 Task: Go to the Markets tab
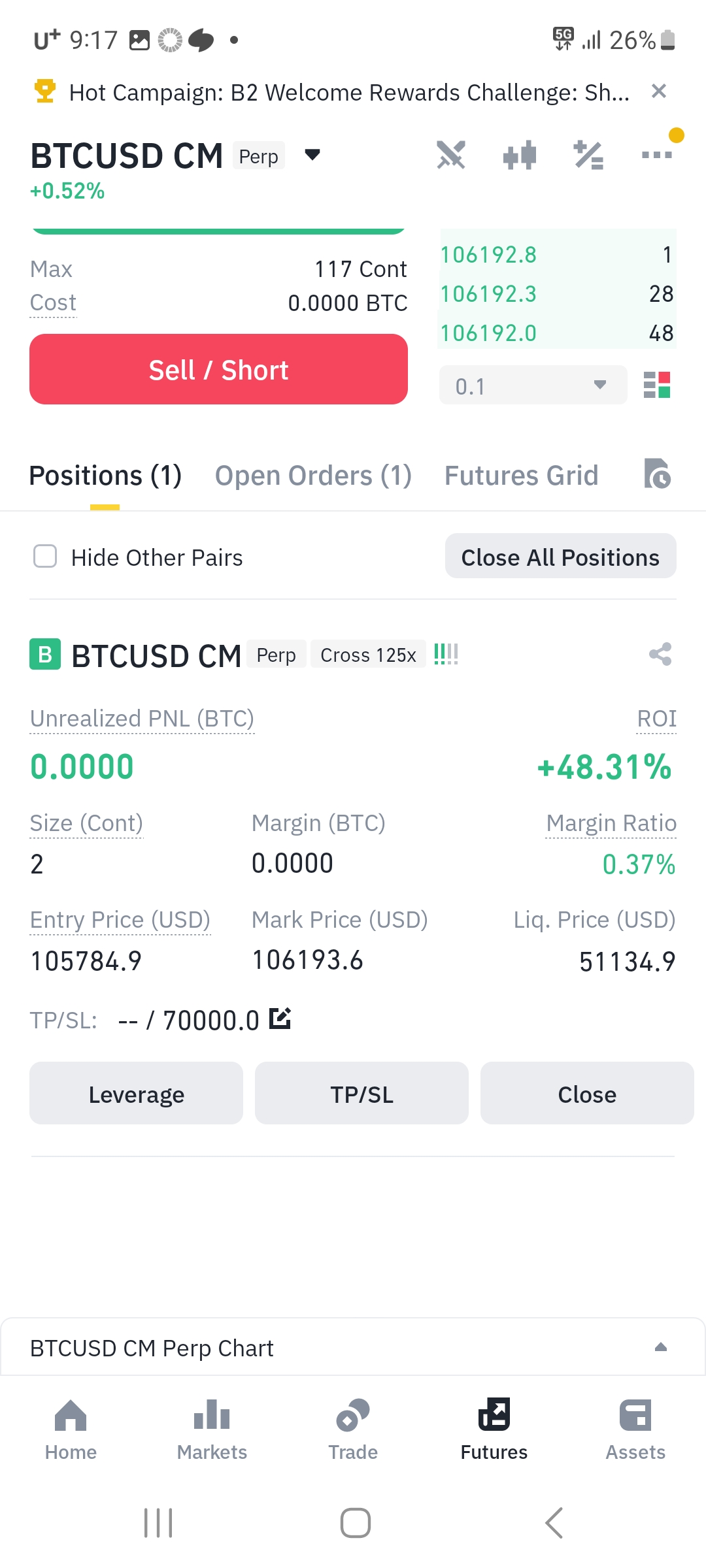(x=212, y=1429)
